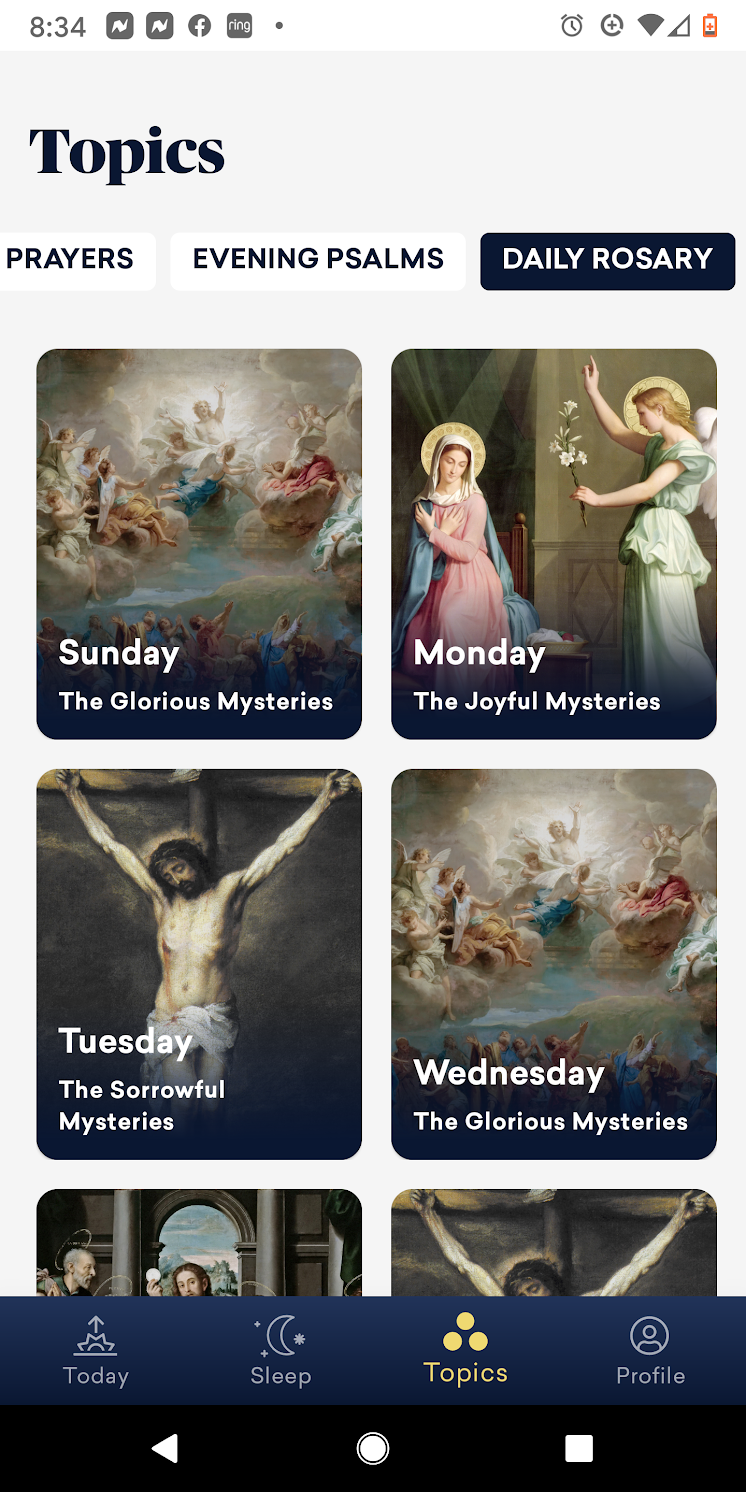Open Tuesday's Sorrowful Mysteries card
The width and height of the screenshot is (746, 1492).
coord(199,963)
